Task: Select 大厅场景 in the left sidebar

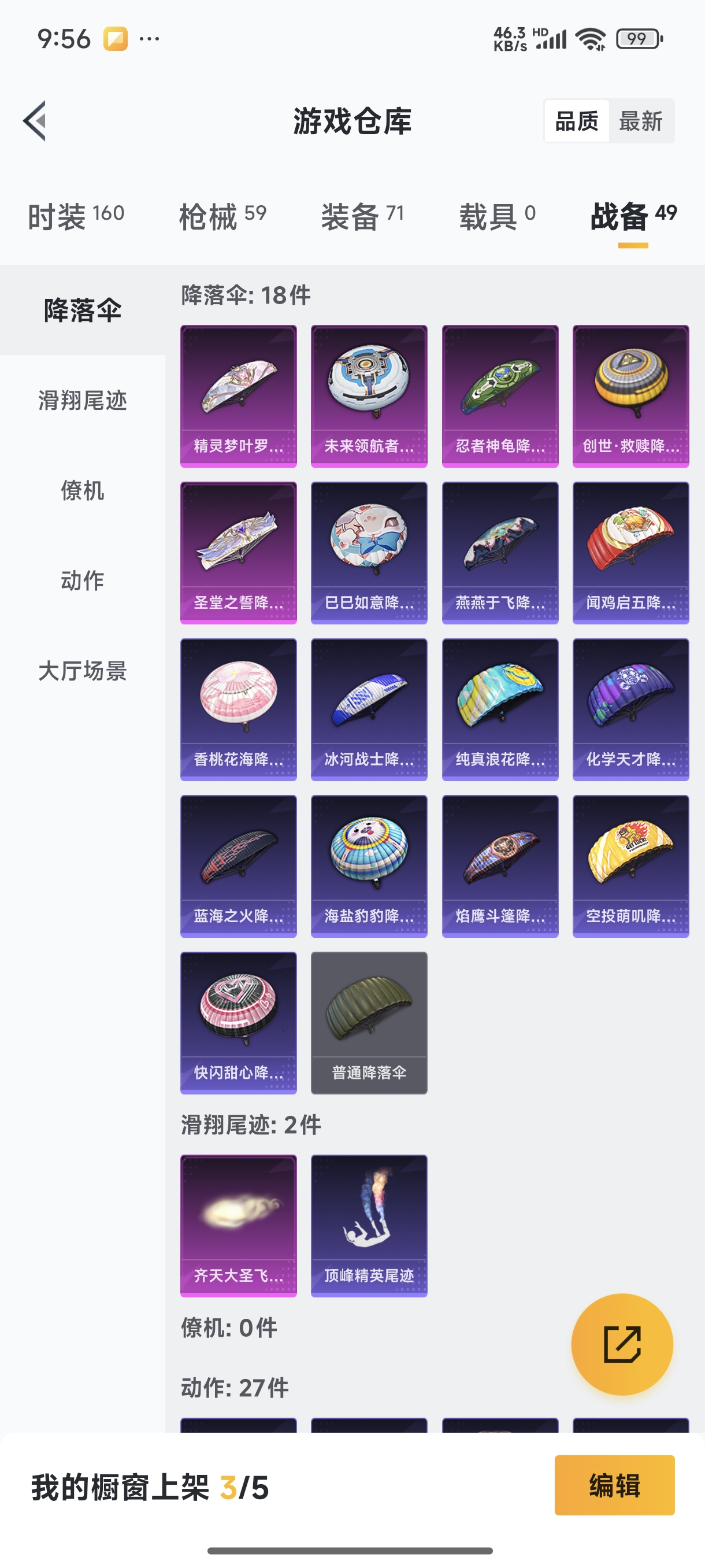Action: [x=83, y=671]
